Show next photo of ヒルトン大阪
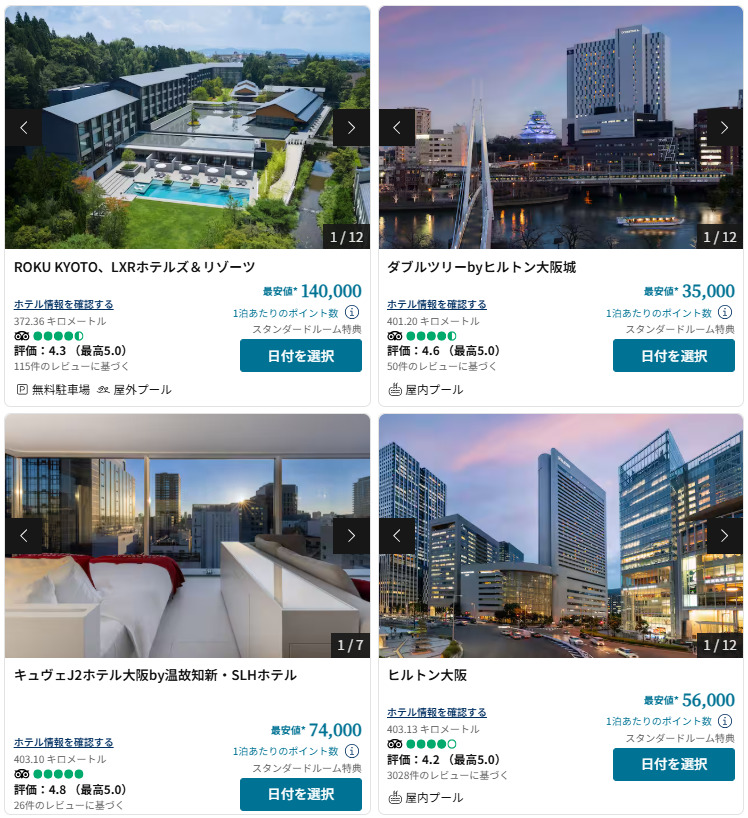Screen dimensions: 748x818 click(724, 536)
